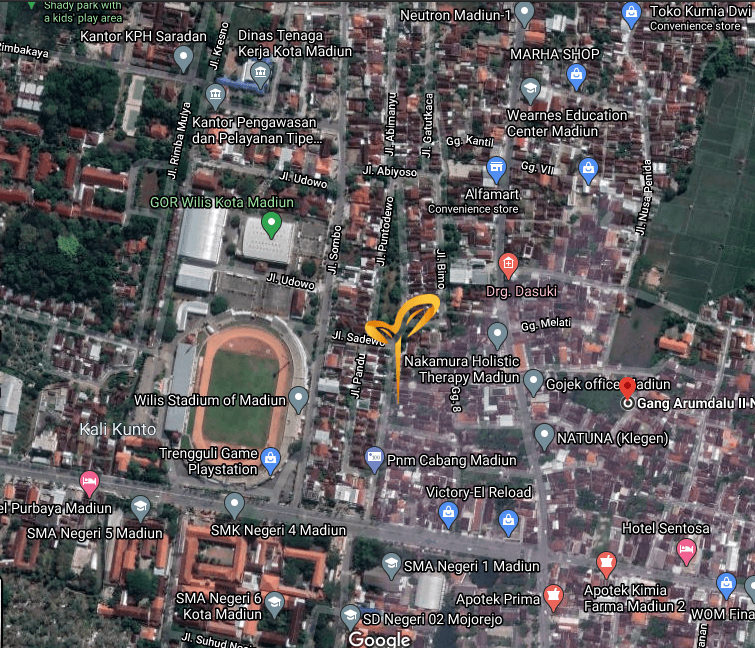Image resolution: width=755 pixels, height=648 pixels.
Task: Open the Hotel Sentosa marker
Action: point(686,549)
